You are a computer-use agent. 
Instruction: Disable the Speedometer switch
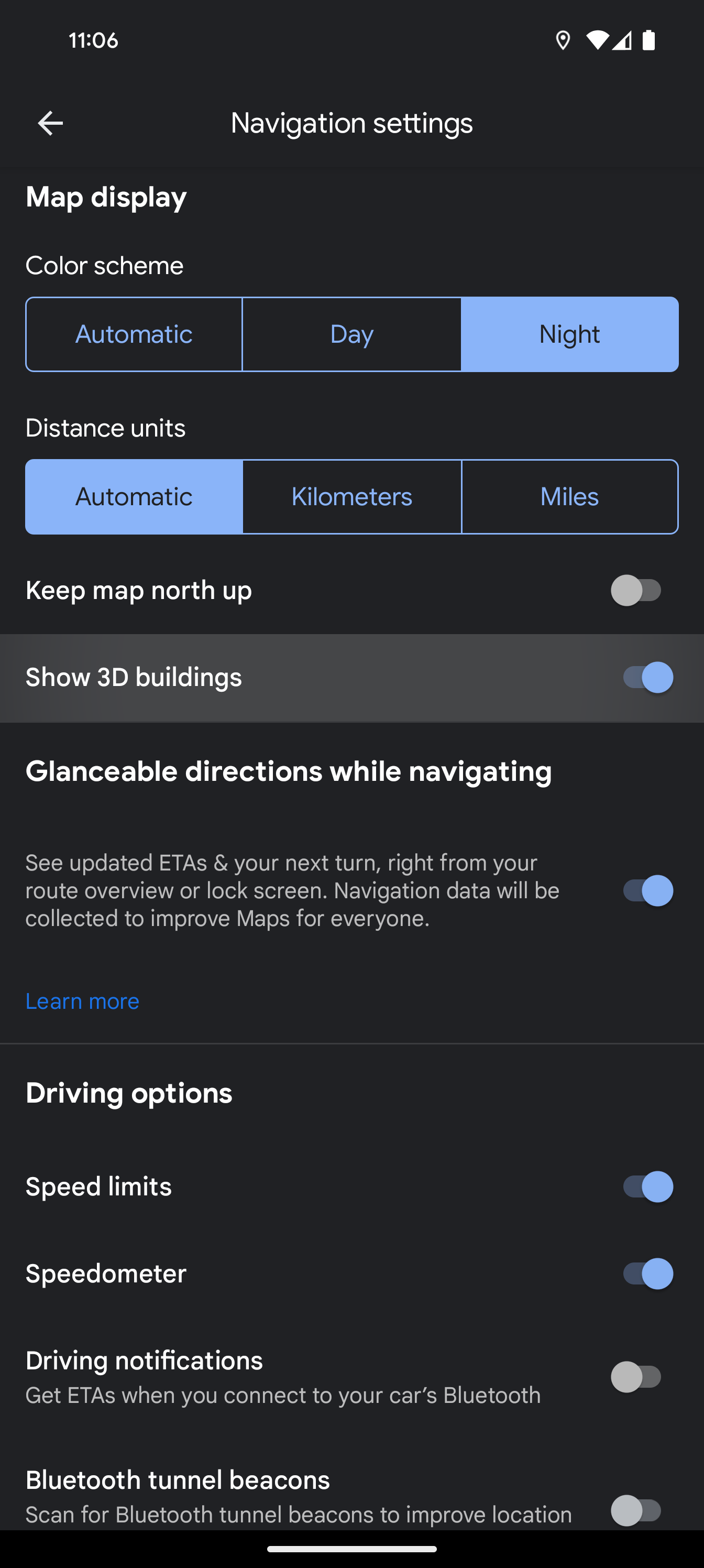click(x=647, y=1273)
